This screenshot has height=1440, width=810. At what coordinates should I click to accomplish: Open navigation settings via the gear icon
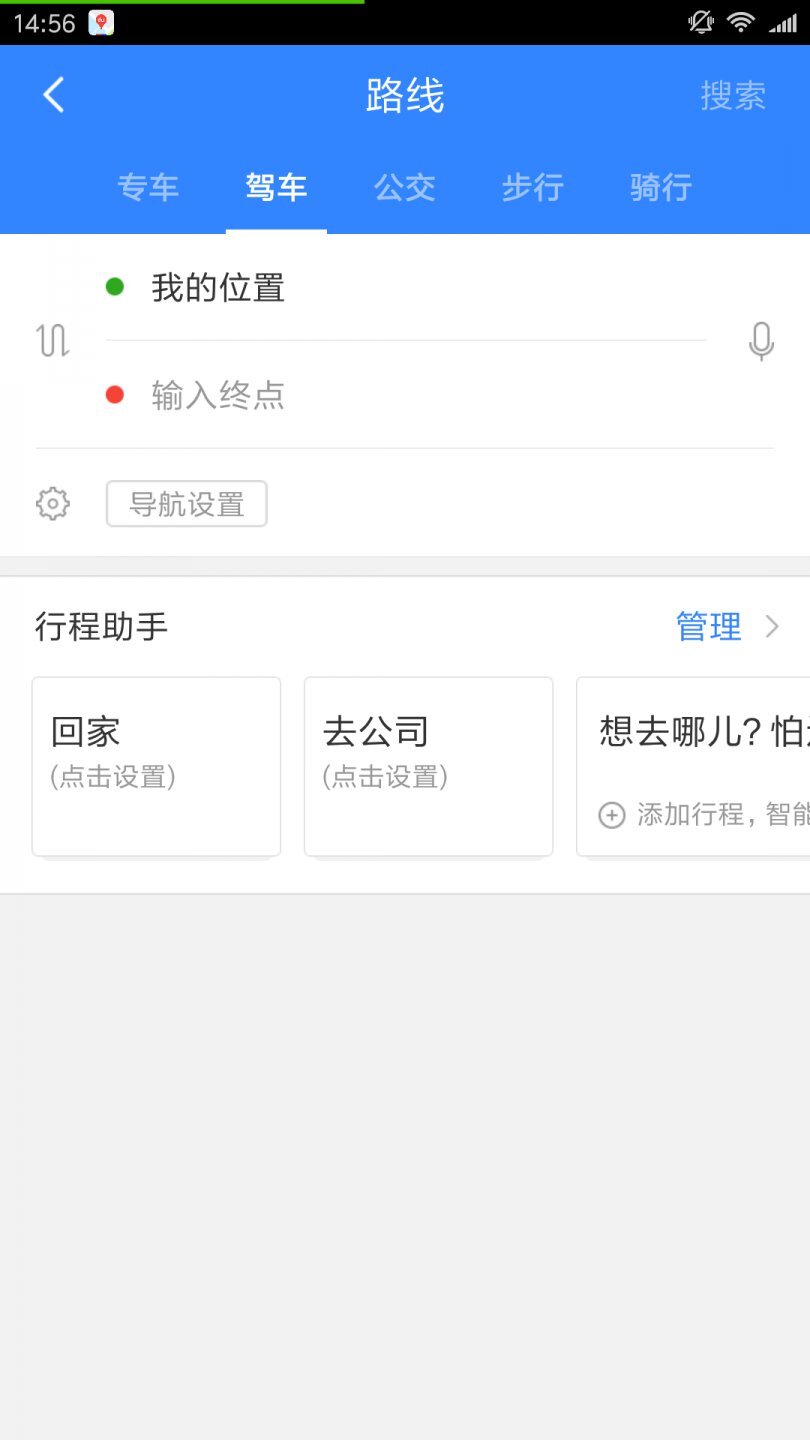point(51,504)
